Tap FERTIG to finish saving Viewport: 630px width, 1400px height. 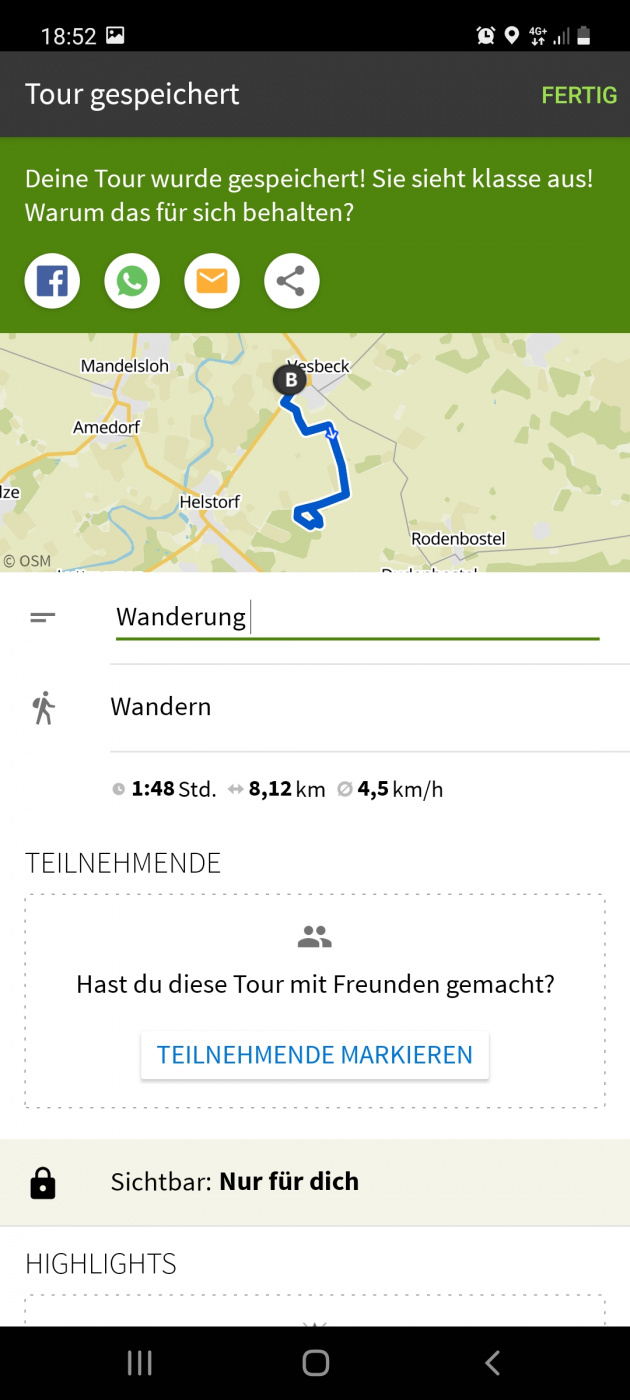[578, 95]
